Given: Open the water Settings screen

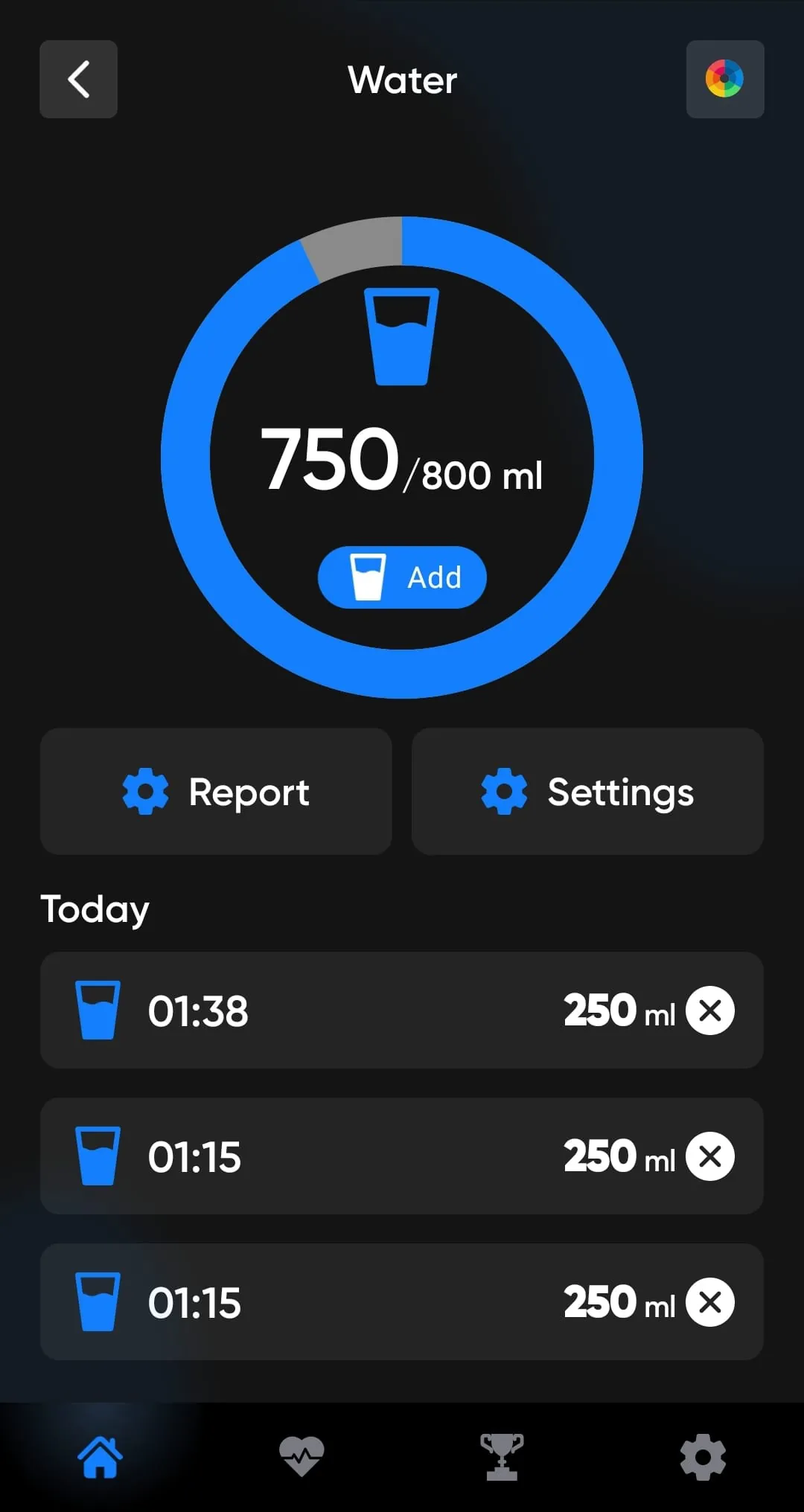Looking at the screenshot, I should [x=587, y=791].
